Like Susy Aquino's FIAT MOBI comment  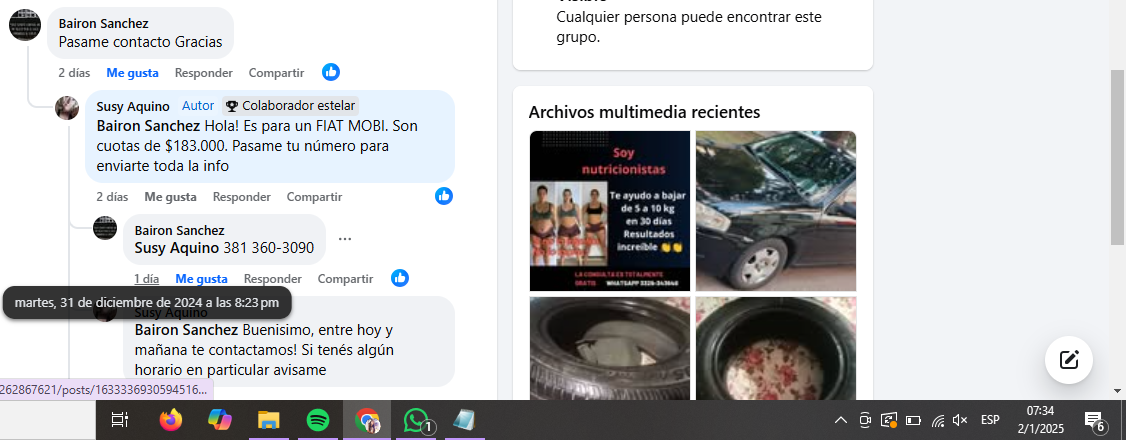(x=170, y=197)
